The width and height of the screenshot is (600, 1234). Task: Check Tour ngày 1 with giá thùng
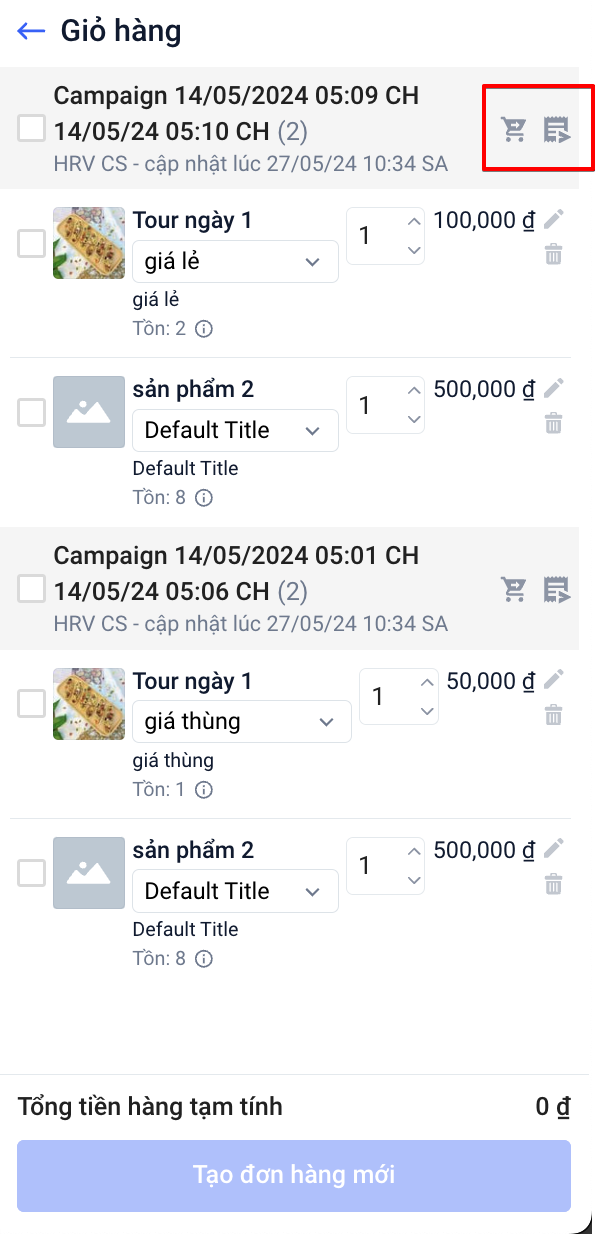[x=32, y=704]
